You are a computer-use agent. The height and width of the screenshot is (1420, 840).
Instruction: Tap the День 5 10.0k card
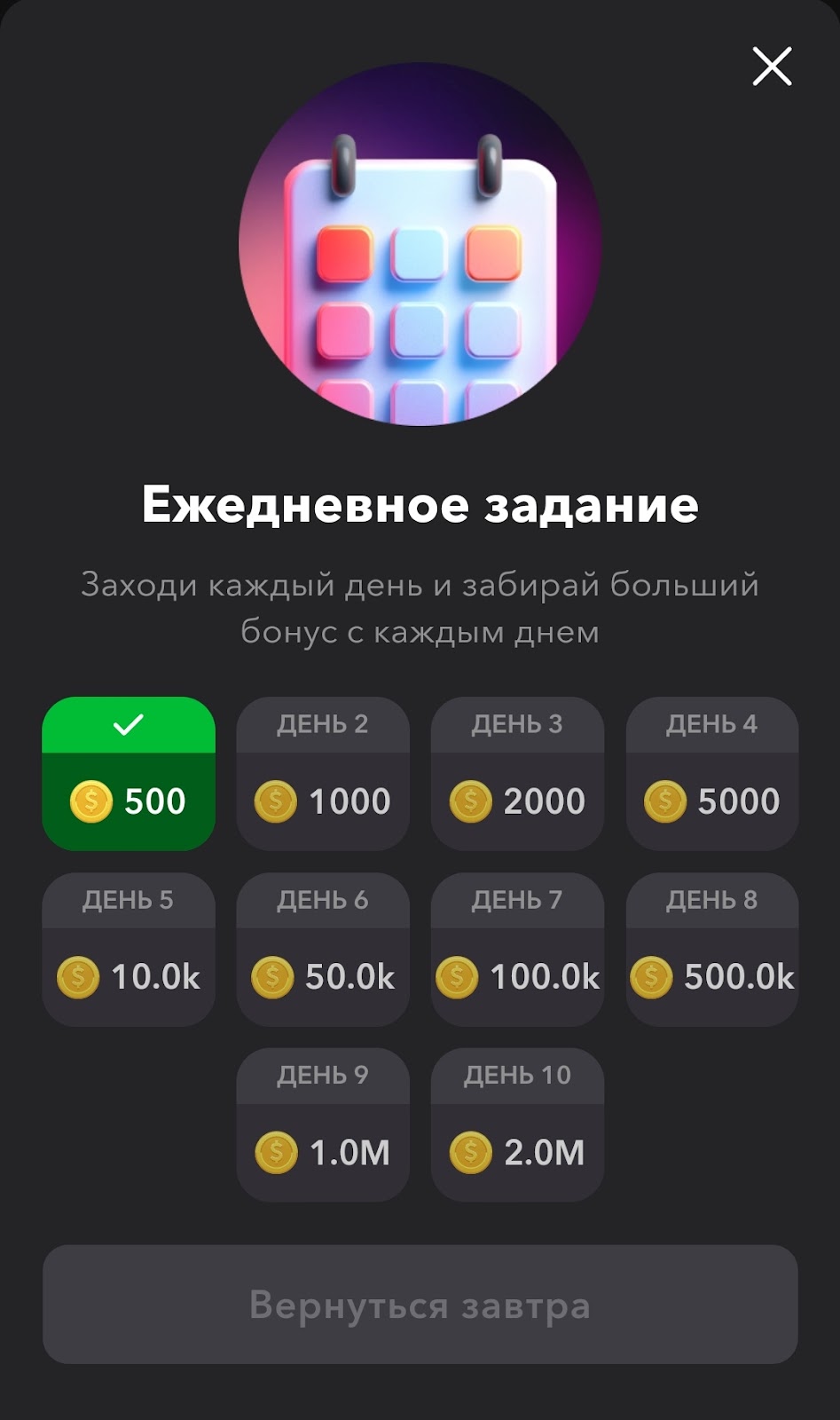(129, 950)
